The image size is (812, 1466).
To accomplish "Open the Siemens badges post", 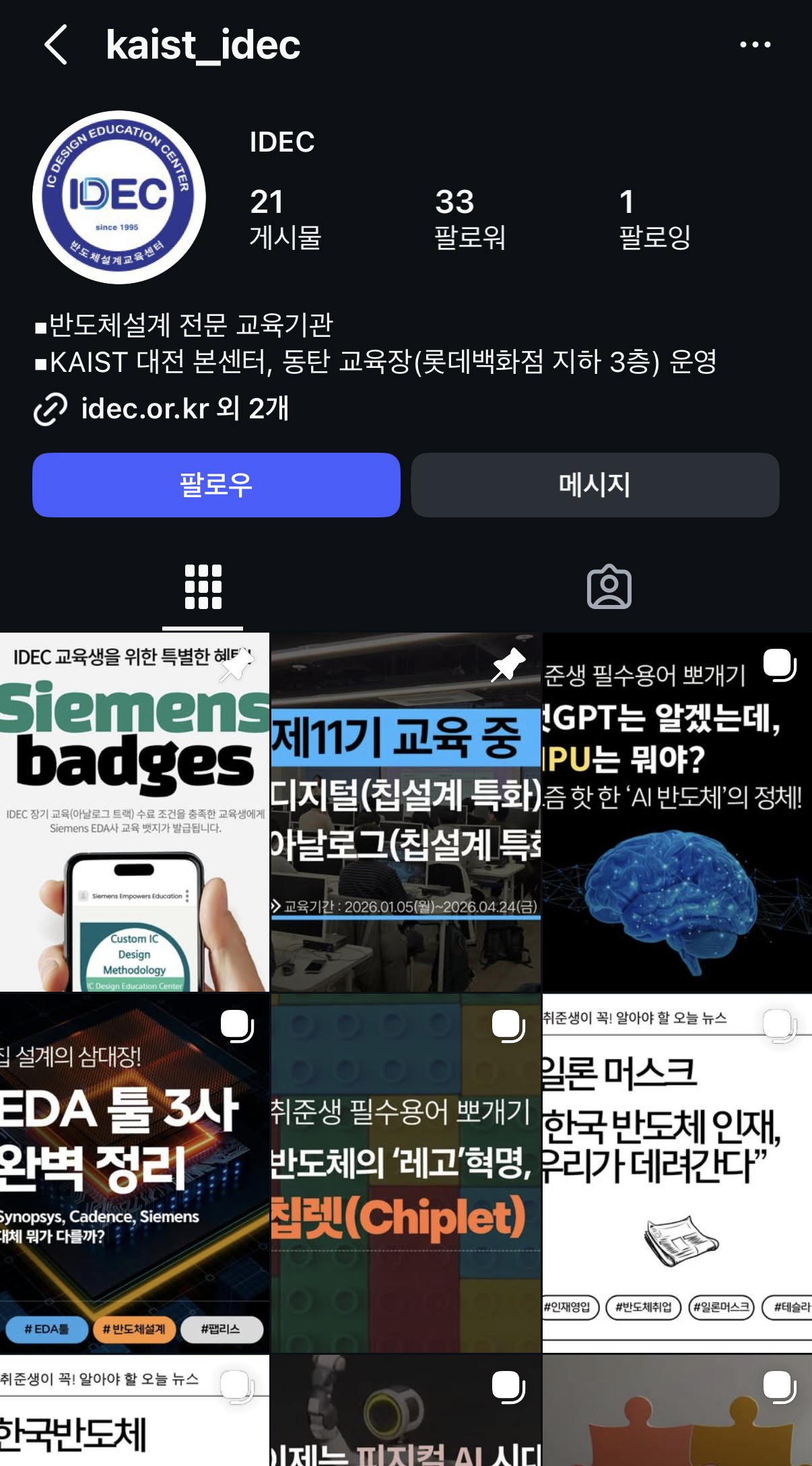I will click(134, 812).
